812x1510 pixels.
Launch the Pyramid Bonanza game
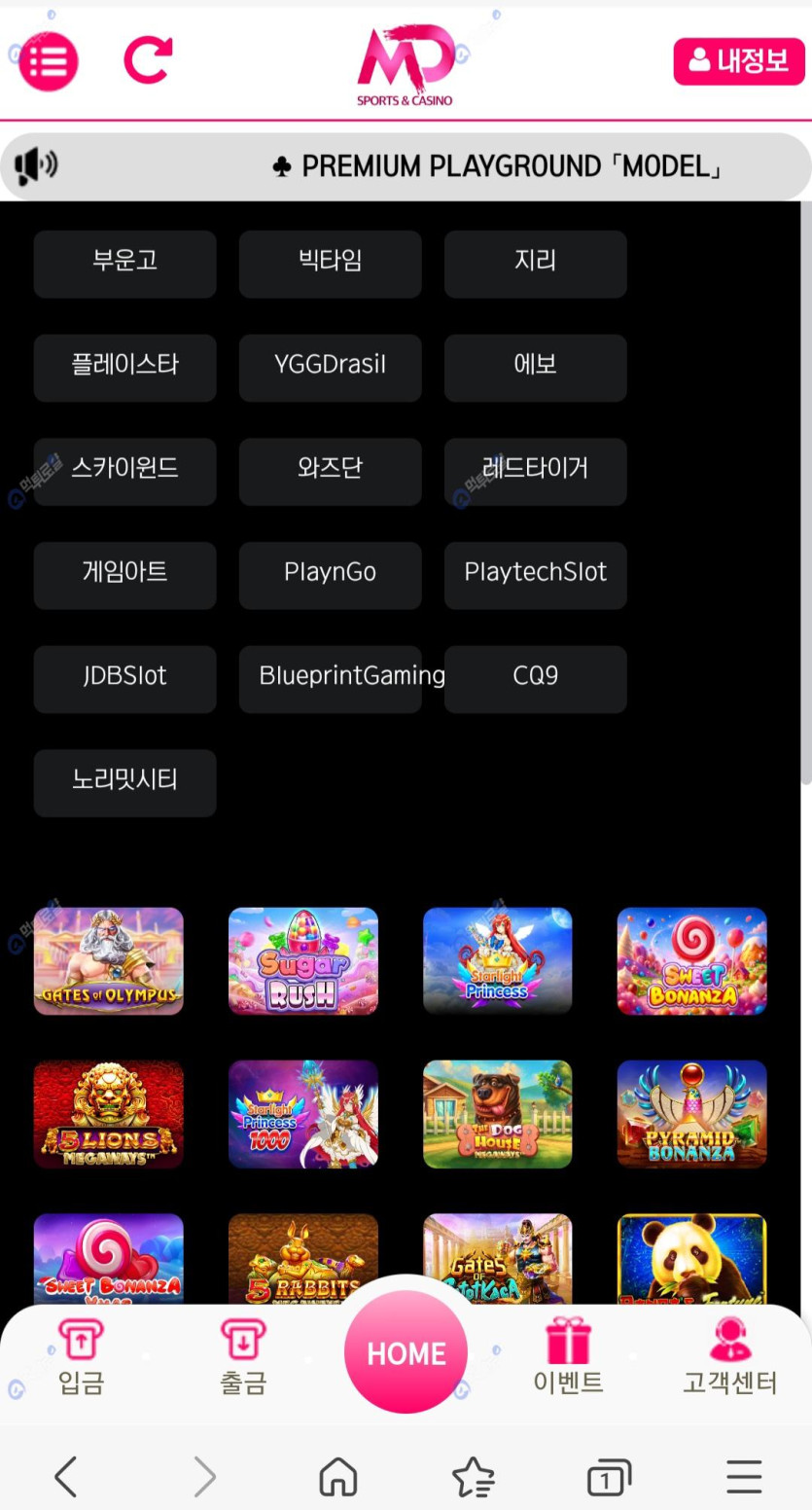tap(691, 1113)
